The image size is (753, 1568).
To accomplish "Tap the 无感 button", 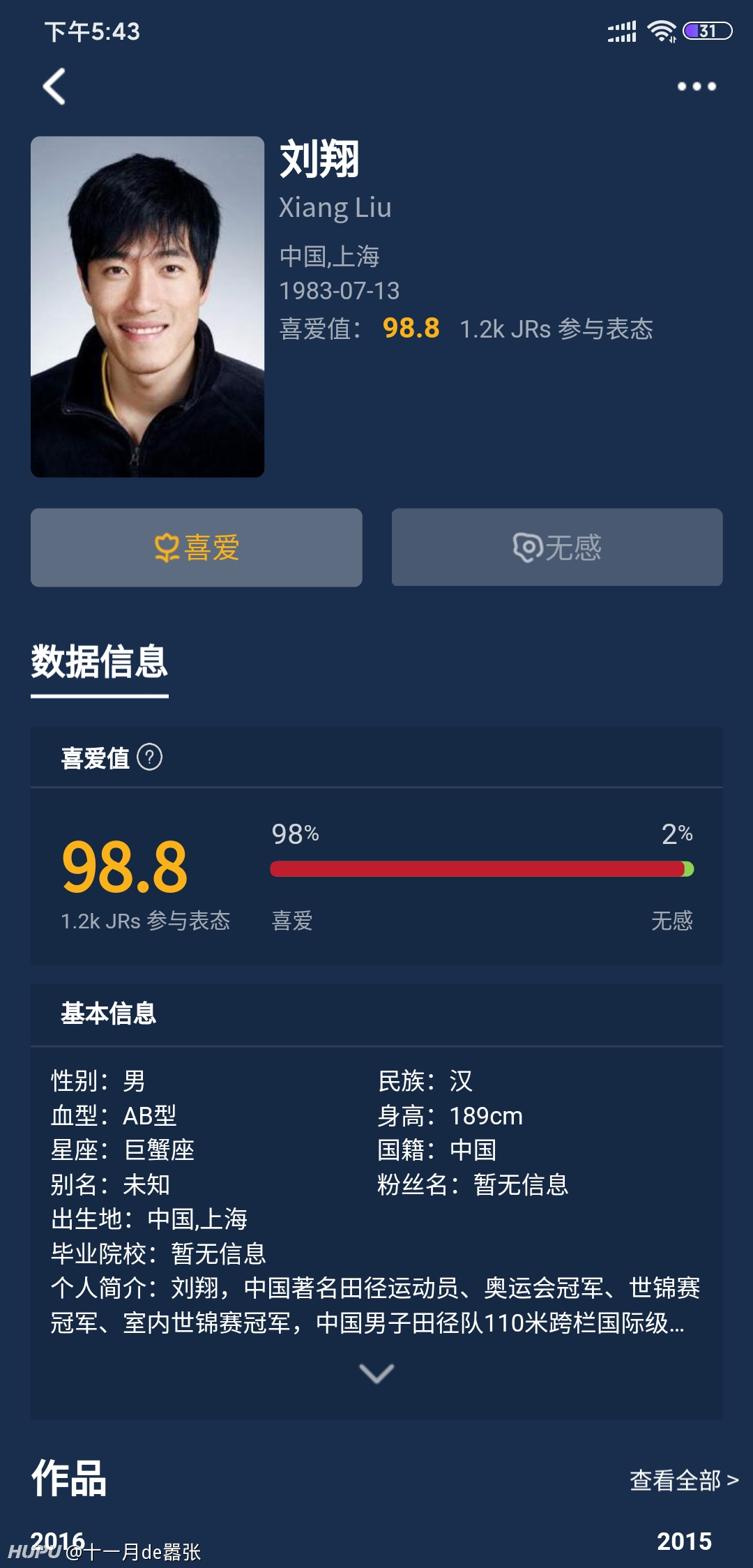I will (x=557, y=548).
